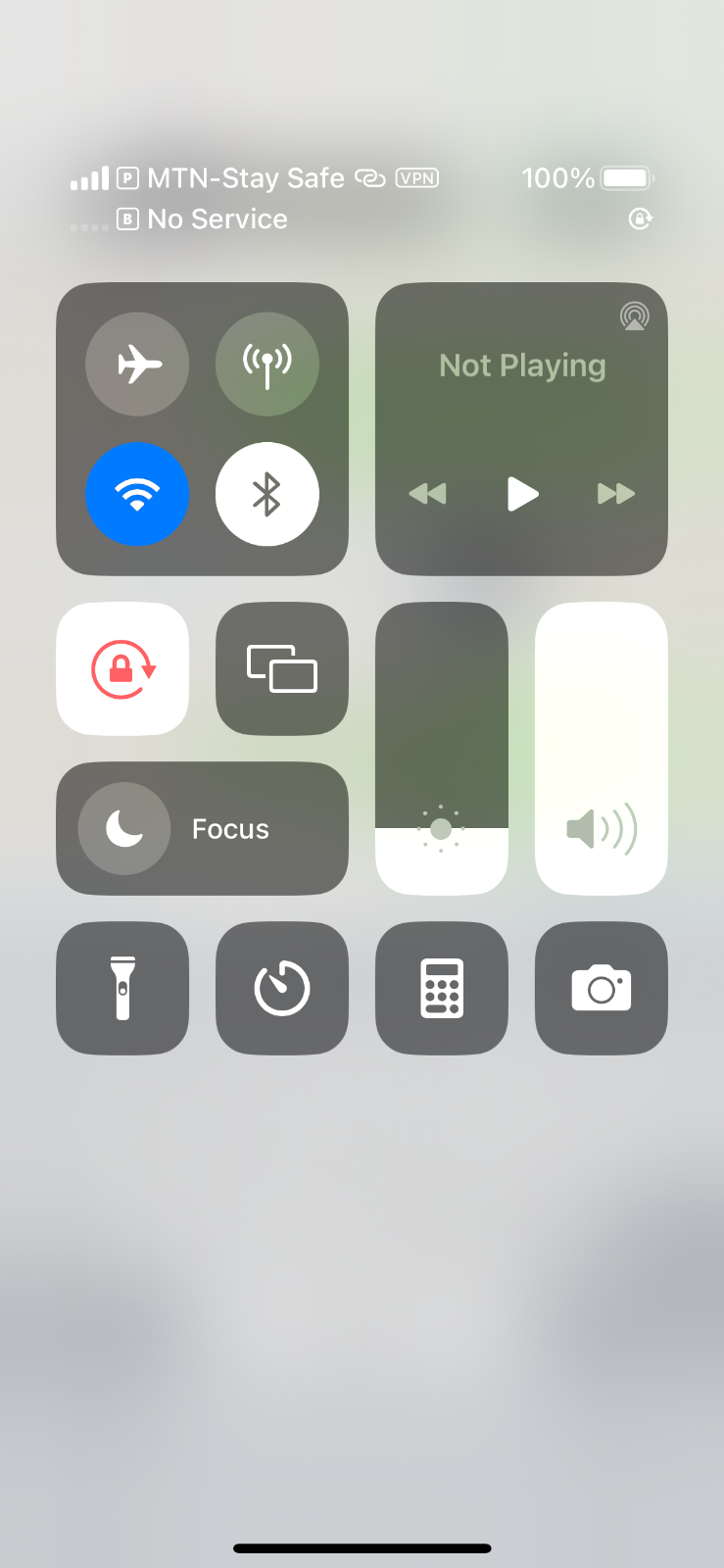Enable Airplane Mode
This screenshot has height=1568, width=724.
[137, 365]
